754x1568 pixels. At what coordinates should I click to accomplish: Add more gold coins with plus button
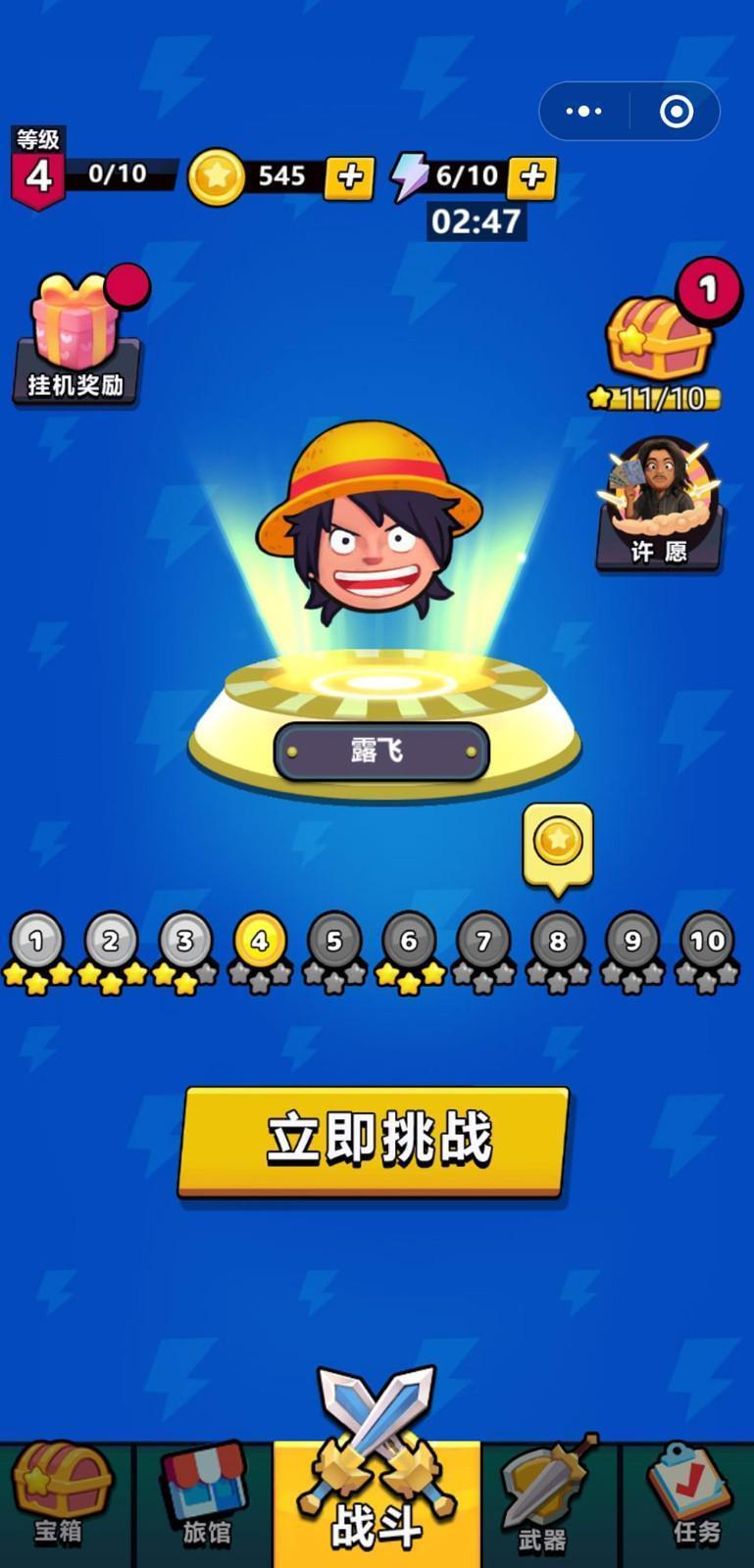[349, 176]
